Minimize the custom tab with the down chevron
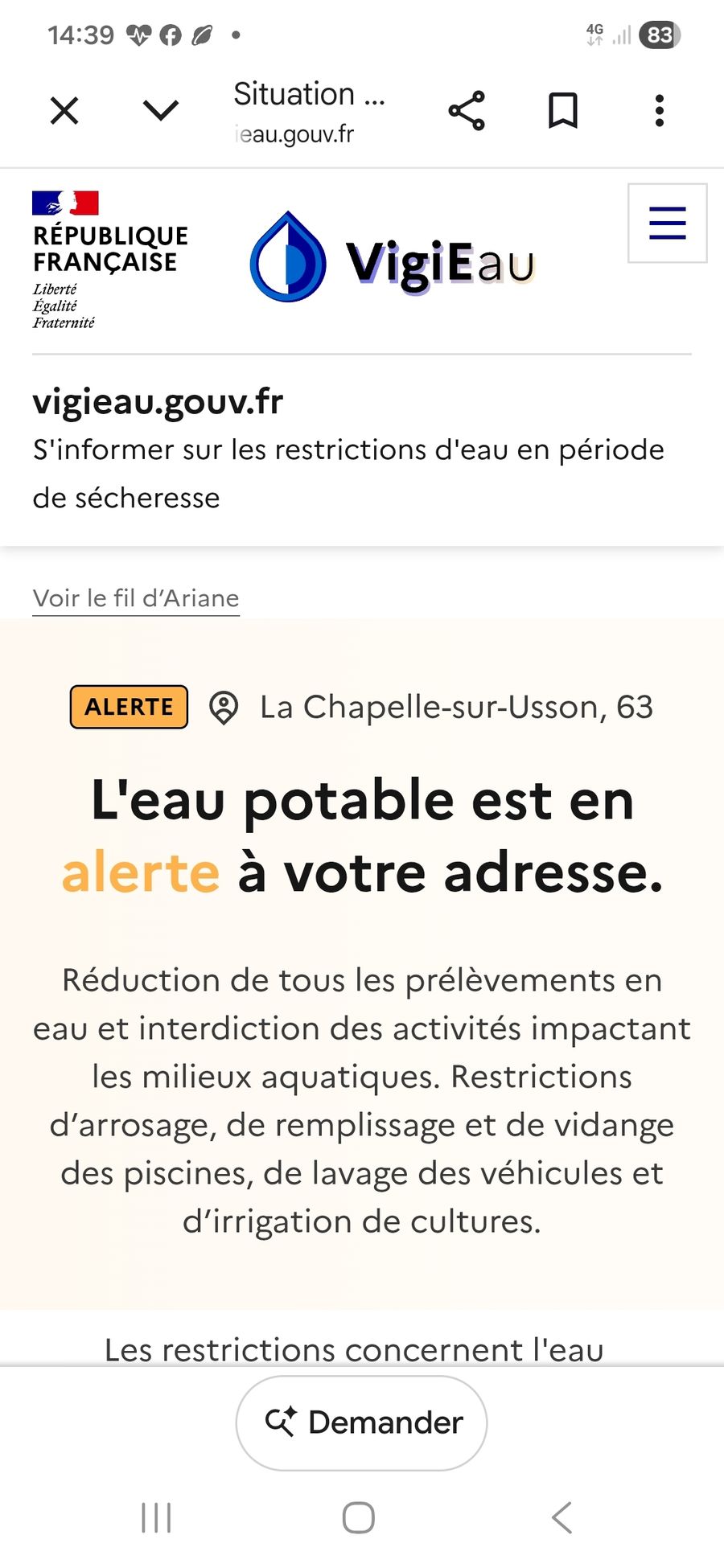The image size is (724, 1568). point(161,110)
